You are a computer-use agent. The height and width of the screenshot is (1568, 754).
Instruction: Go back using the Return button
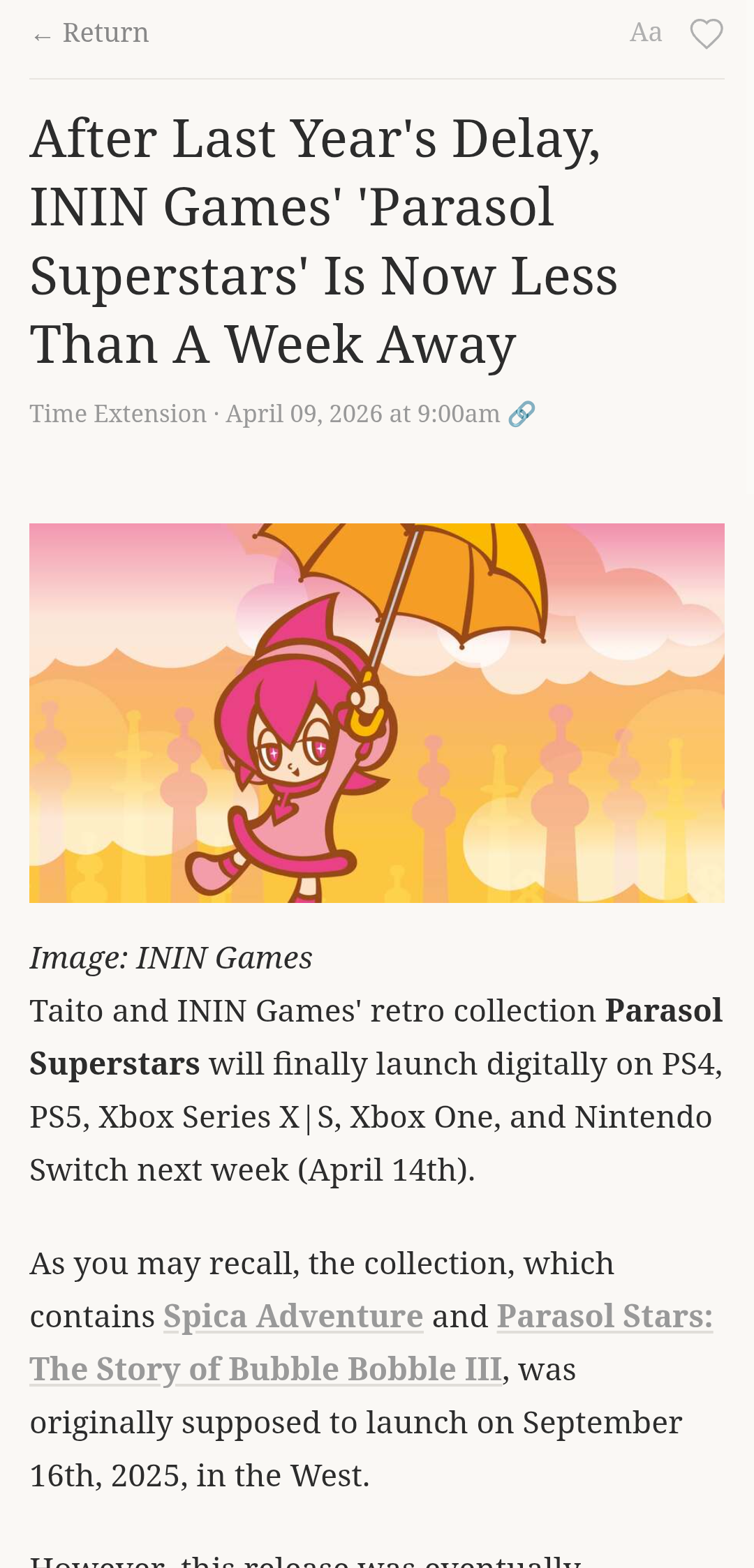click(x=91, y=33)
